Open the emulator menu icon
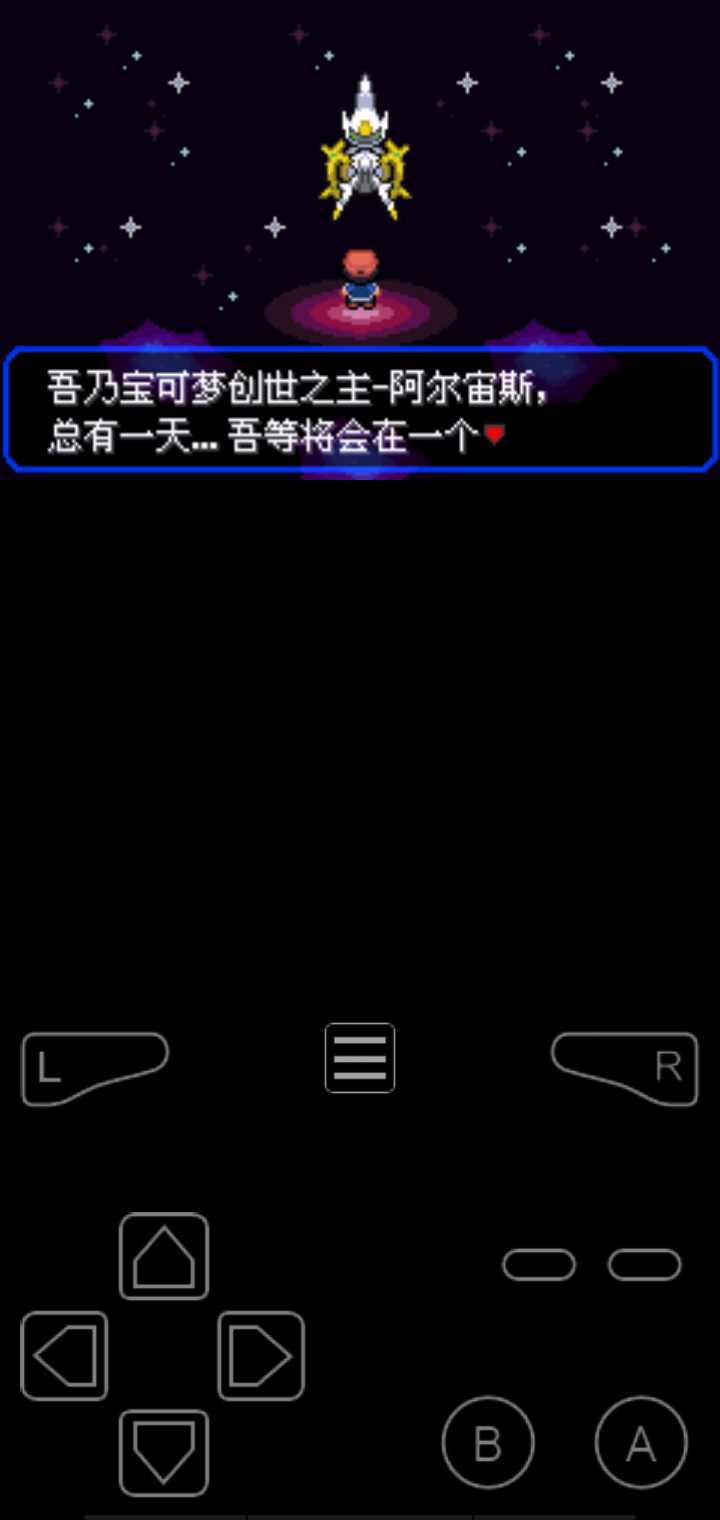 tap(360, 1058)
